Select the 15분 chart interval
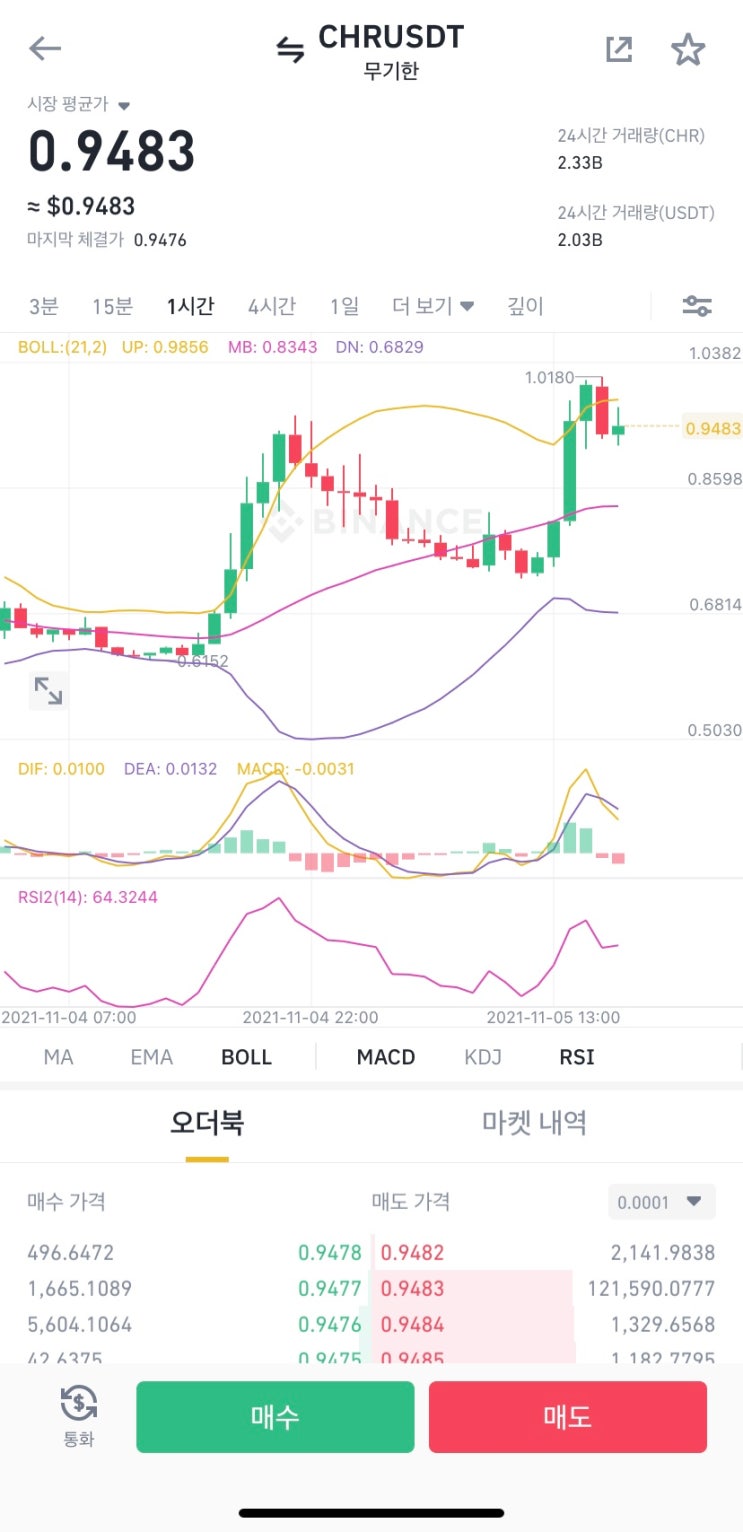 pyautogui.click(x=112, y=306)
